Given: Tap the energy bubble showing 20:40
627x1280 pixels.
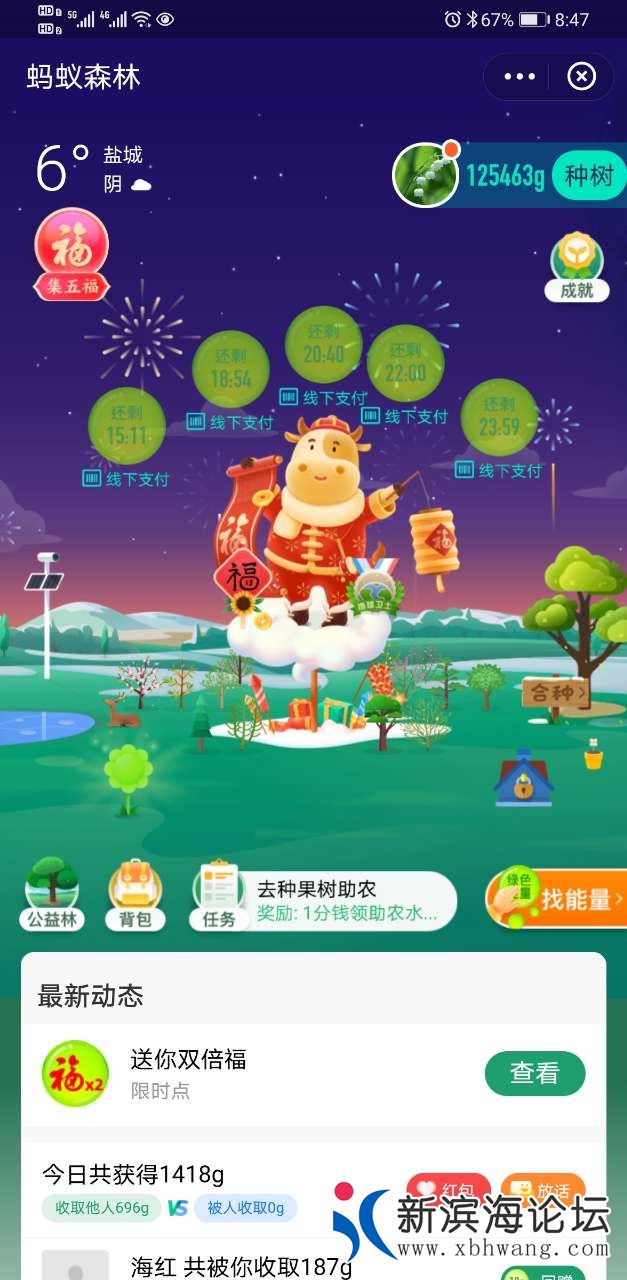Looking at the screenshot, I should pyautogui.click(x=323, y=343).
